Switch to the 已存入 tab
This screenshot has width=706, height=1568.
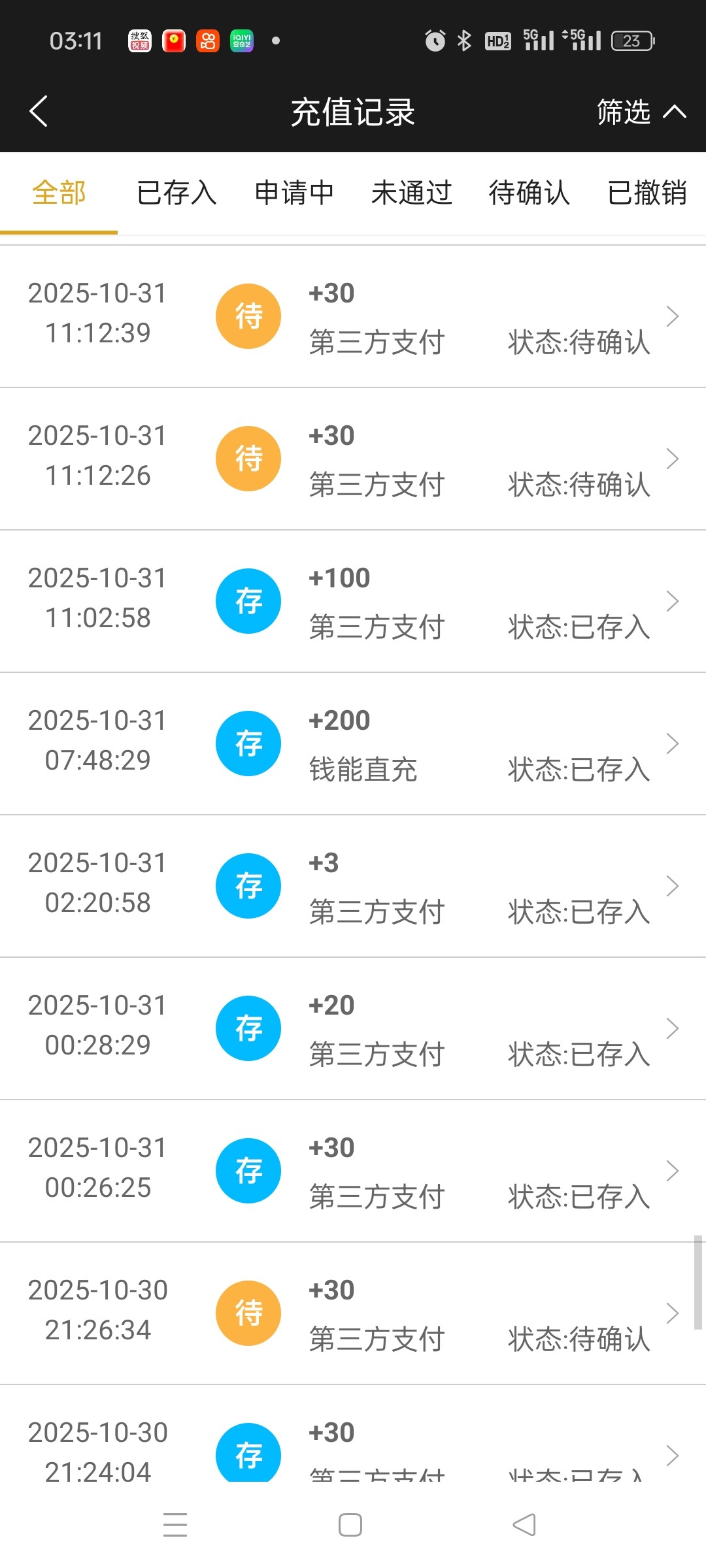coord(176,193)
